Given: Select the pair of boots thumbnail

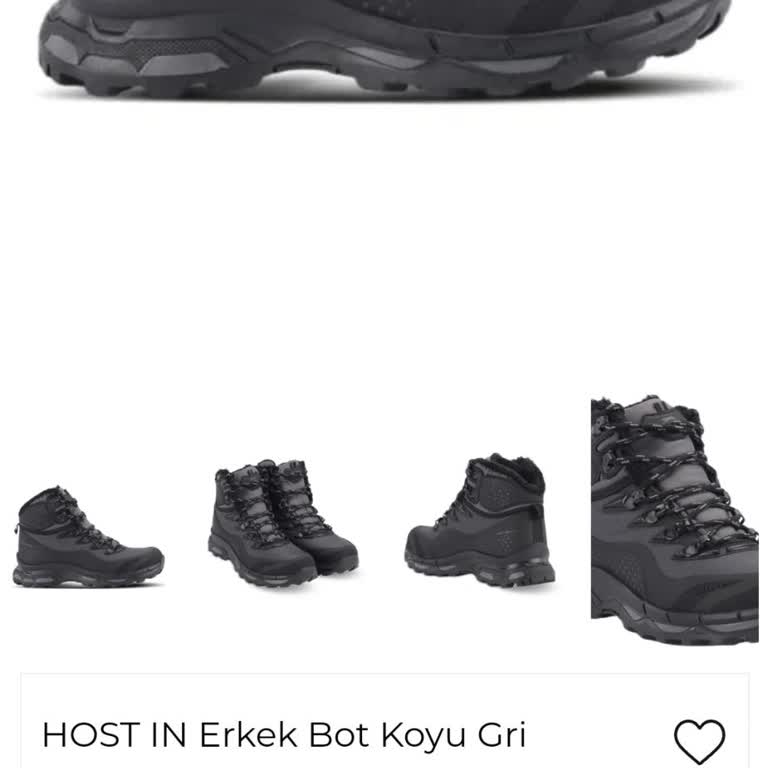Looking at the screenshot, I should tap(283, 521).
